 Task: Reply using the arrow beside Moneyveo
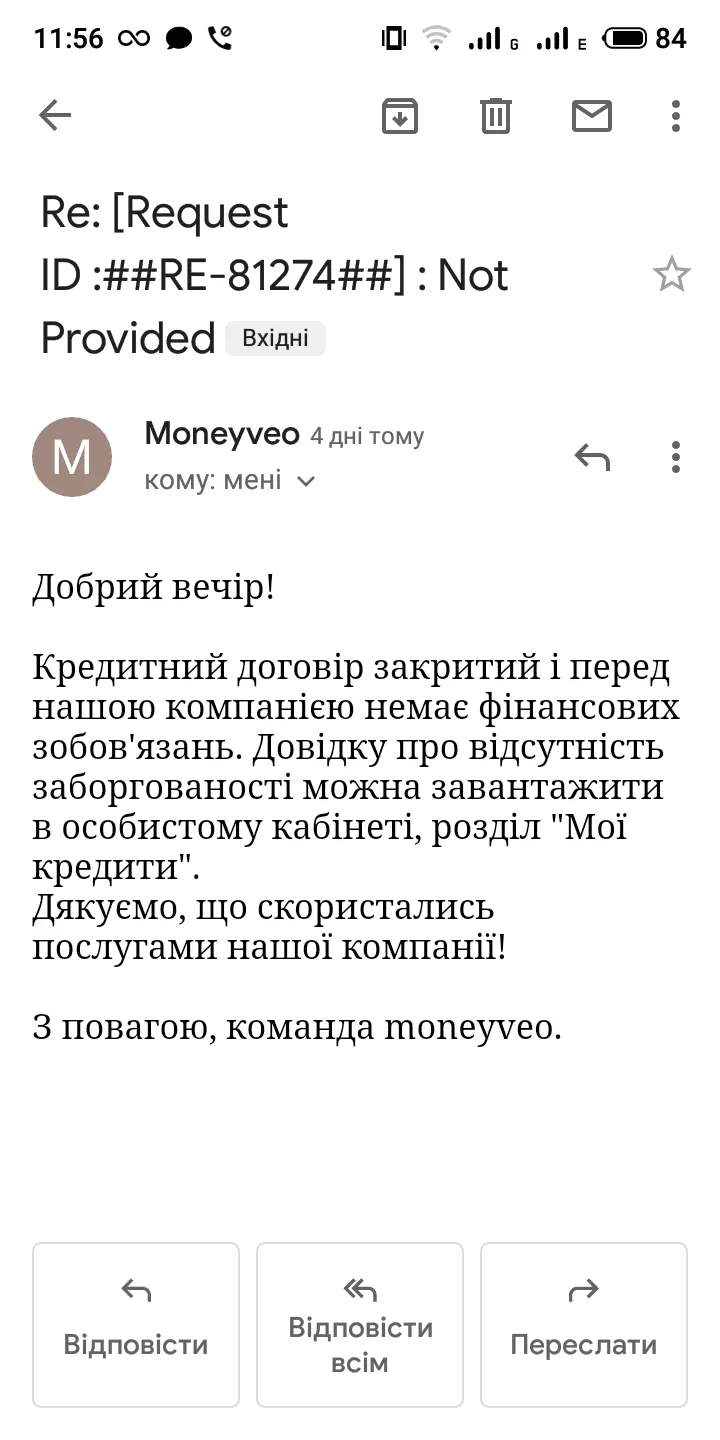pyautogui.click(x=592, y=457)
